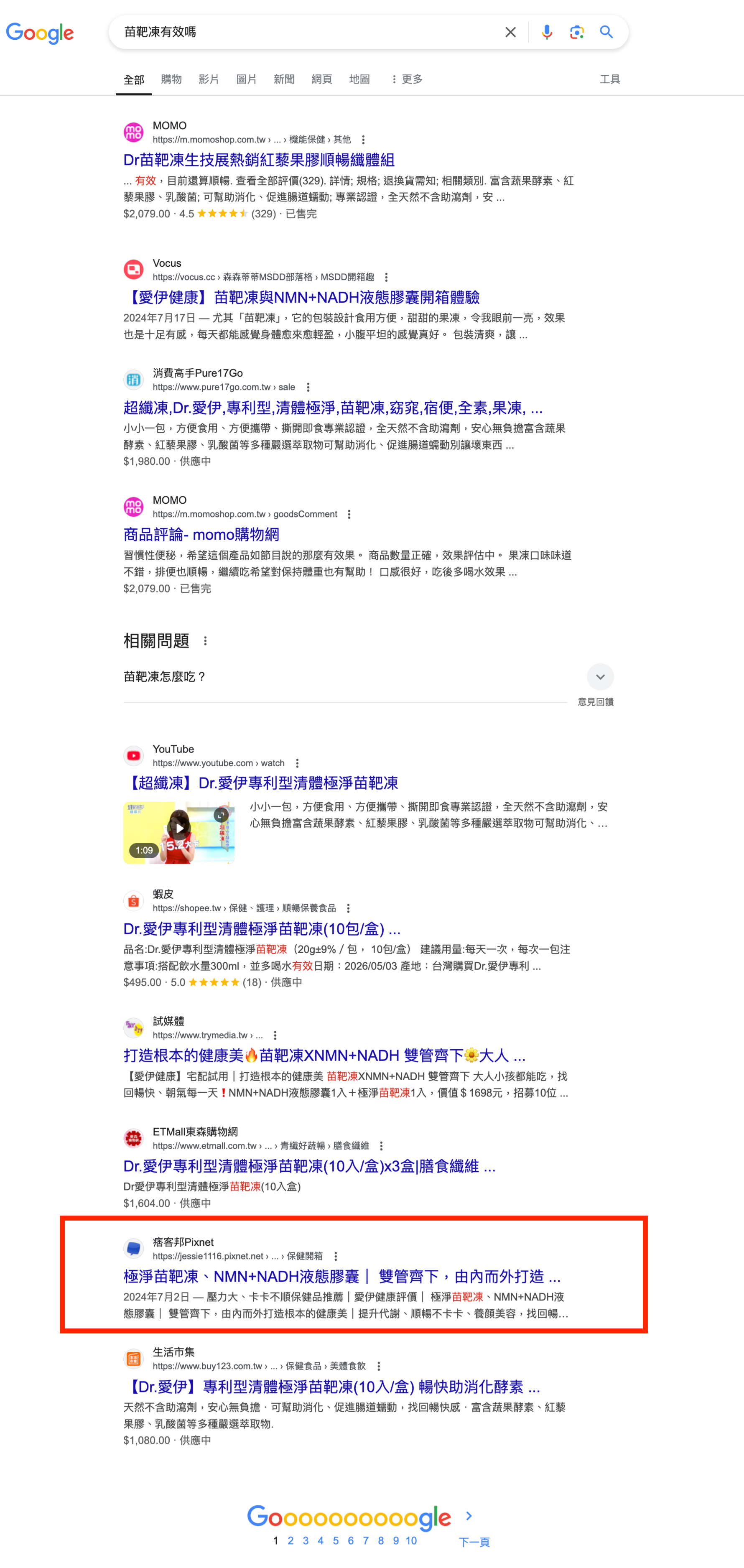The image size is (744, 1568).
Task: Open options menu for ETMall result
Action: (381, 1145)
